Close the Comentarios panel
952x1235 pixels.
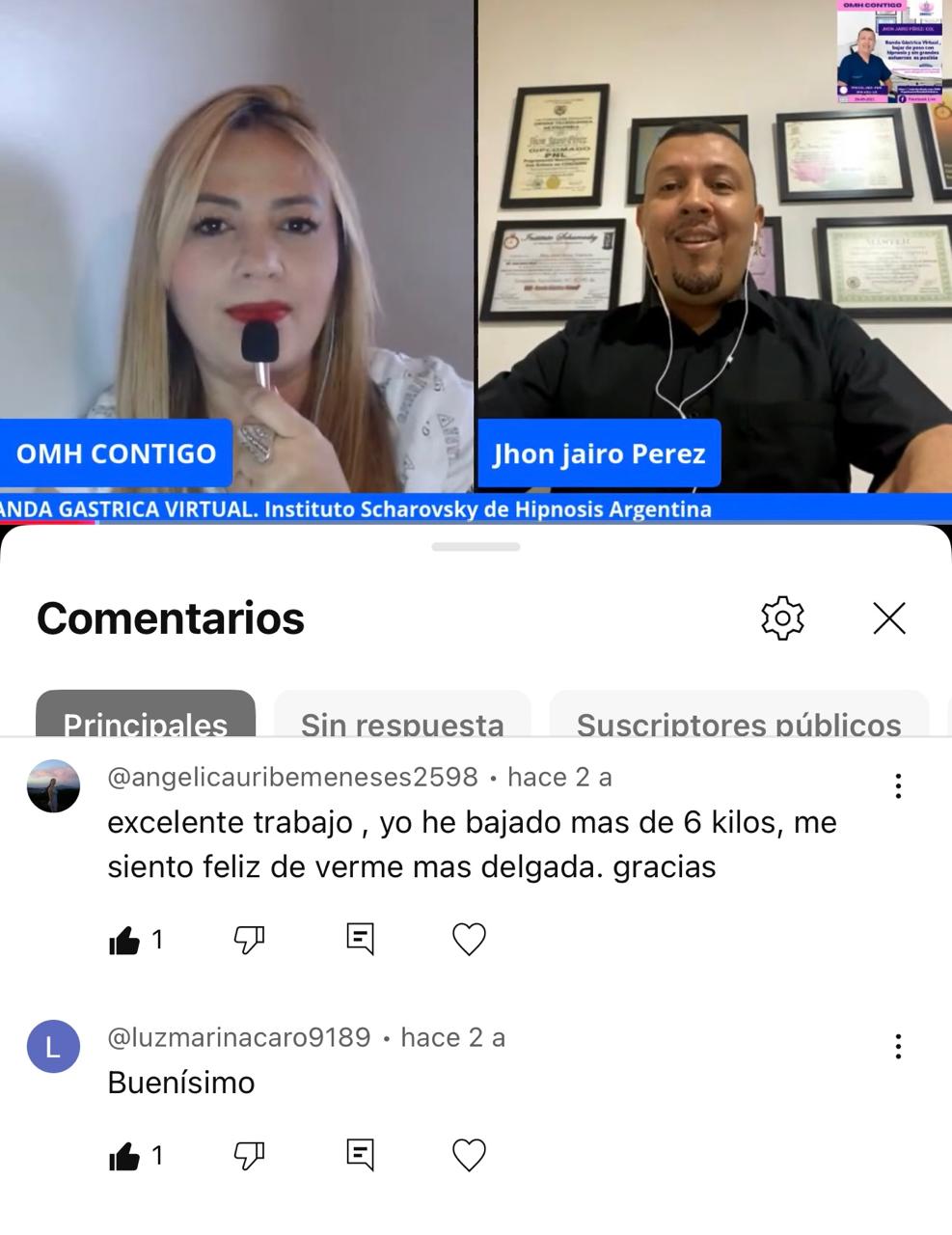tap(888, 617)
